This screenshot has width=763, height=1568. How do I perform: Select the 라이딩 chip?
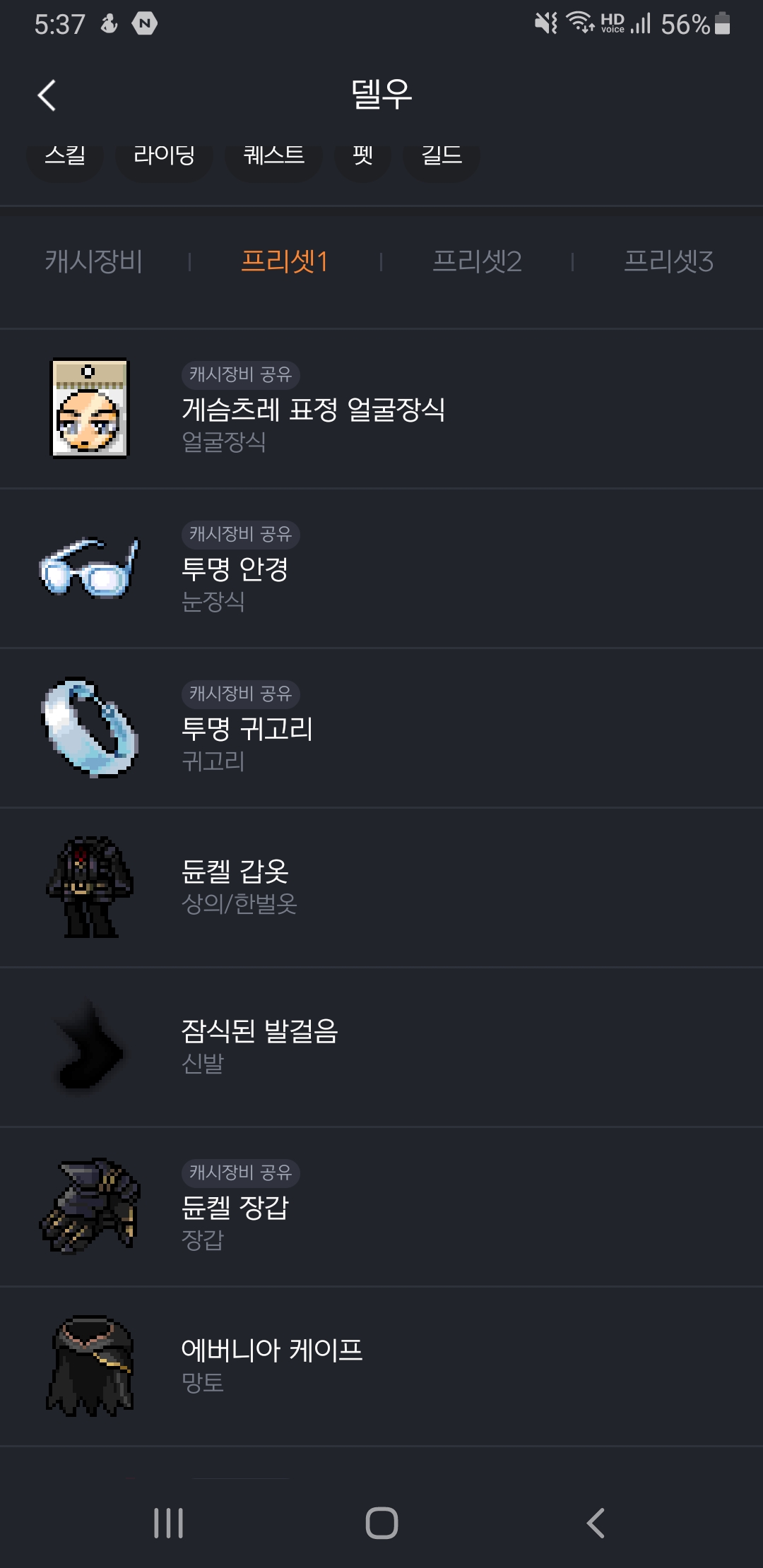(164, 158)
